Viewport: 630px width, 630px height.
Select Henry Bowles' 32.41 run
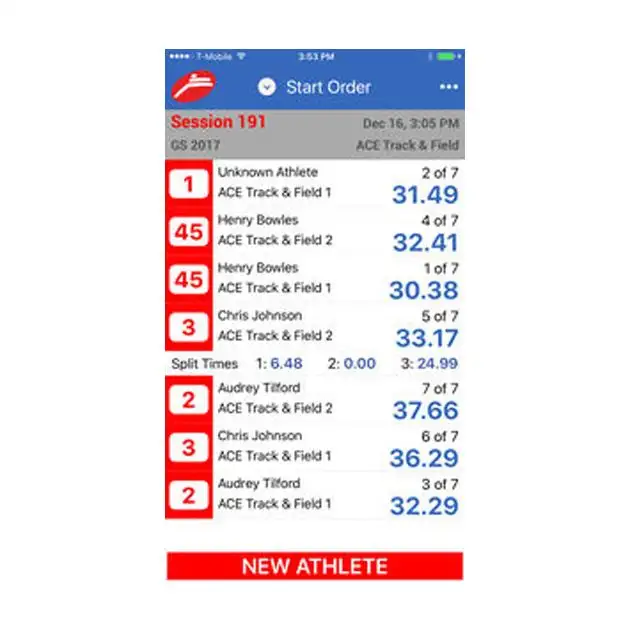[338, 231]
